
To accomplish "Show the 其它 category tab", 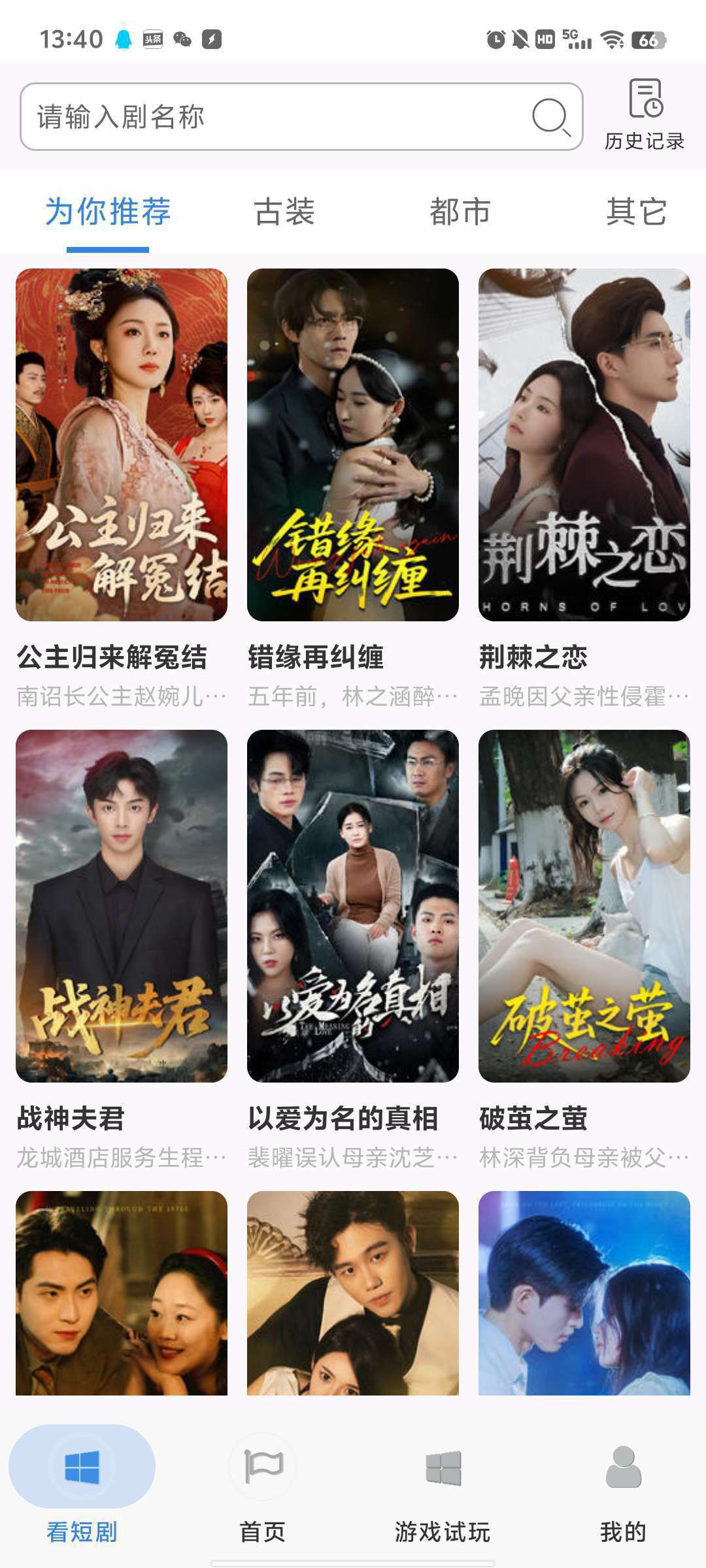I will click(x=636, y=212).
